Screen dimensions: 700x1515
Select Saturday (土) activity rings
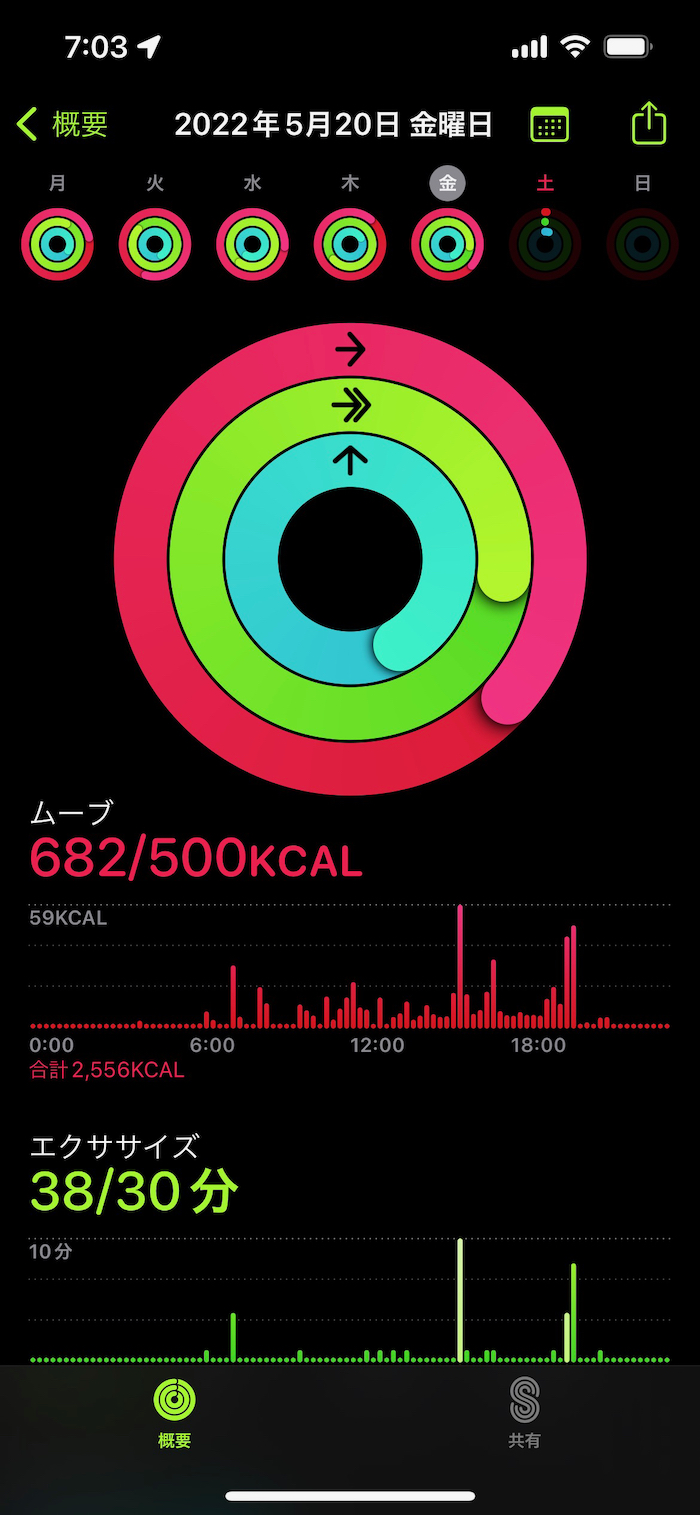pos(545,244)
